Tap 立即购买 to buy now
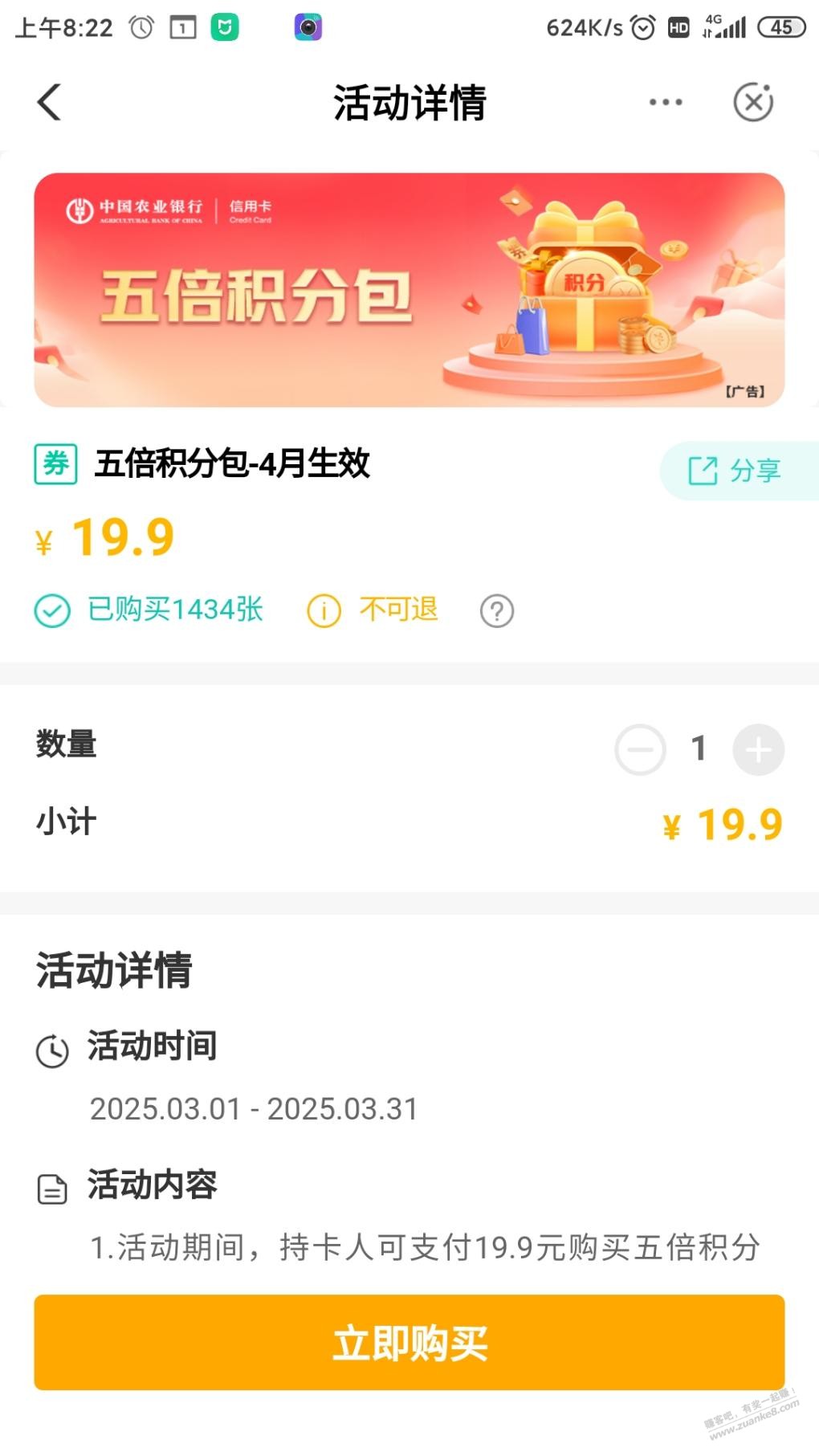819x1456 pixels. click(409, 1342)
